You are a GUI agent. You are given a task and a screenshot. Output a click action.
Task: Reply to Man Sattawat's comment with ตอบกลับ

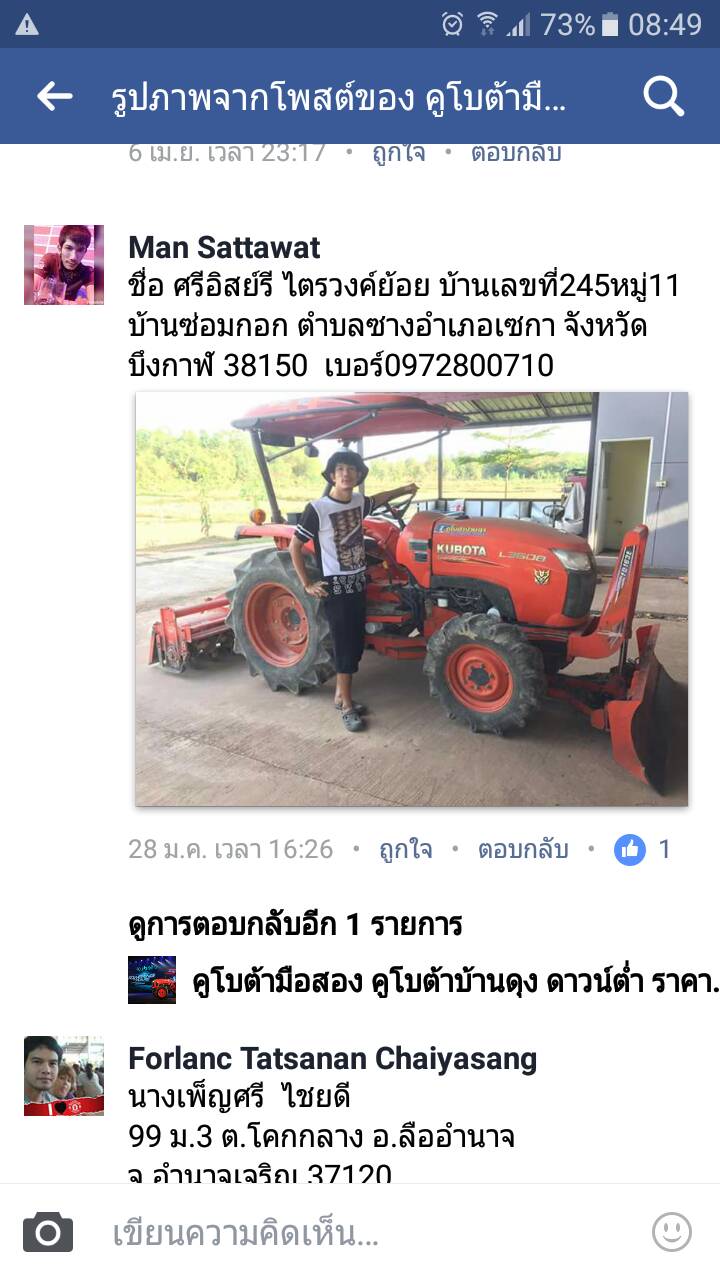pos(522,850)
